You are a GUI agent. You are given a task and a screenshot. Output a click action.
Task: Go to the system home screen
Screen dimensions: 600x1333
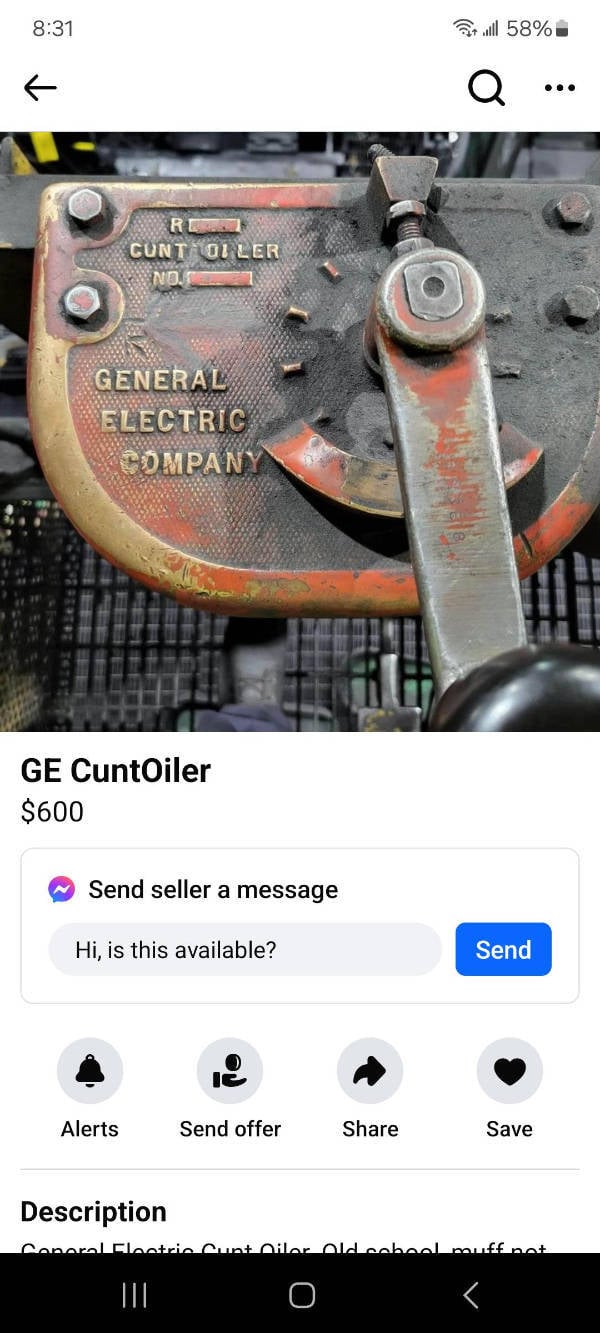pyautogui.click(x=302, y=1295)
